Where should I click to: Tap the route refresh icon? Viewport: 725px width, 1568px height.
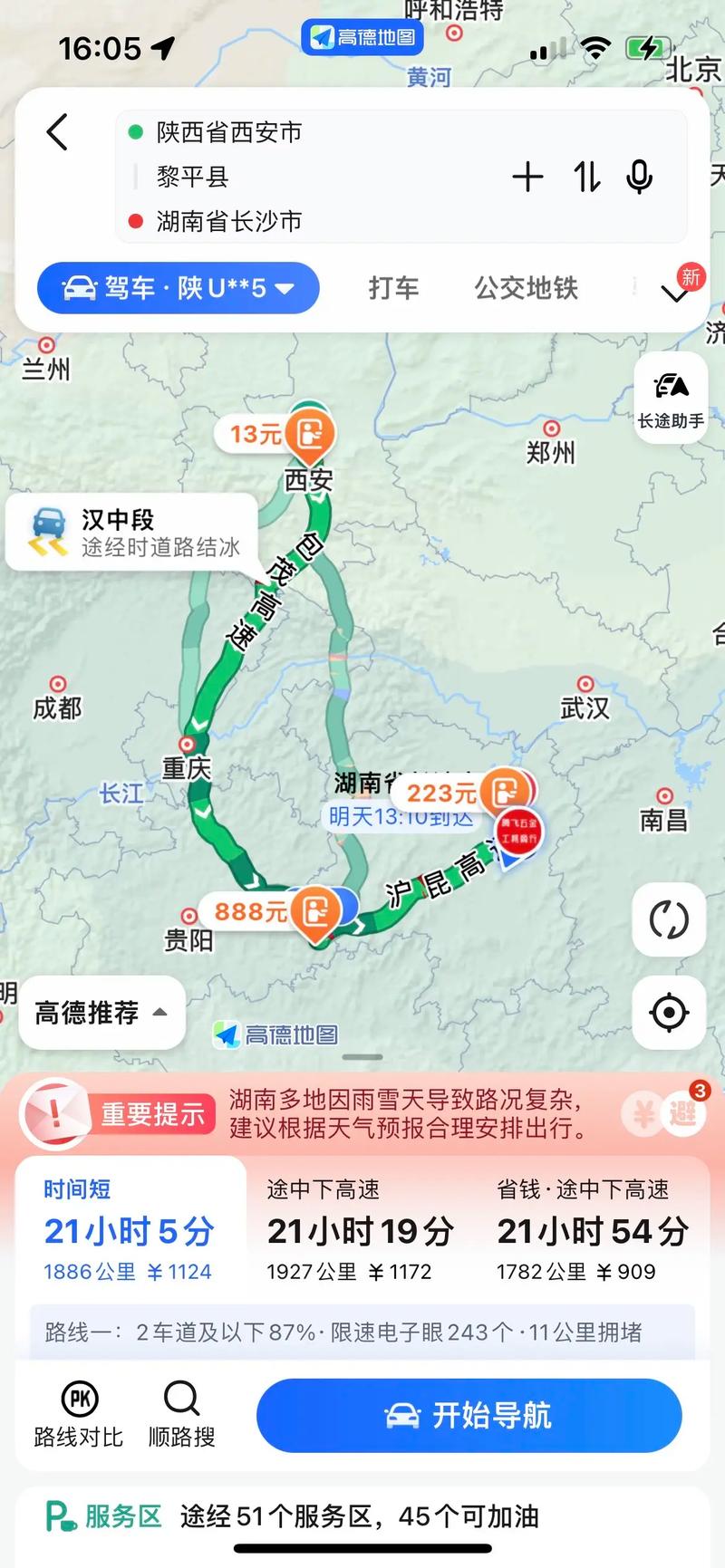click(x=669, y=919)
